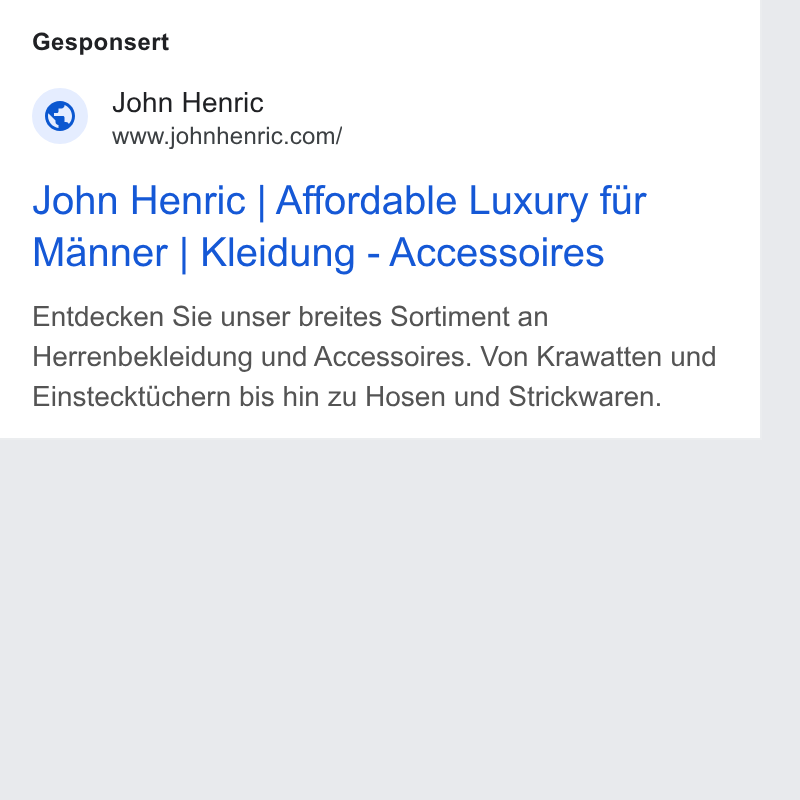This screenshot has height=800, width=800.
Task: Tap the www.johnhenric.com advertiser URL
Action: tap(227, 137)
